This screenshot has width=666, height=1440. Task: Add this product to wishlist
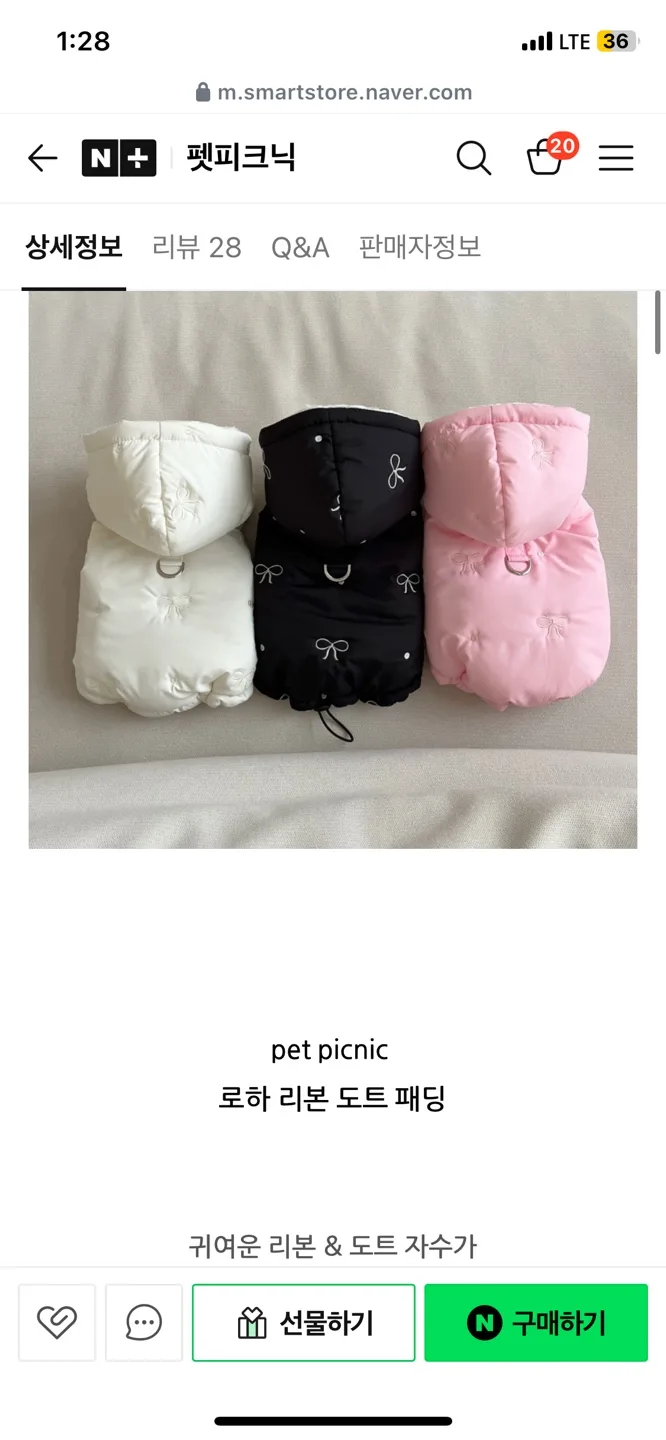click(x=57, y=1323)
